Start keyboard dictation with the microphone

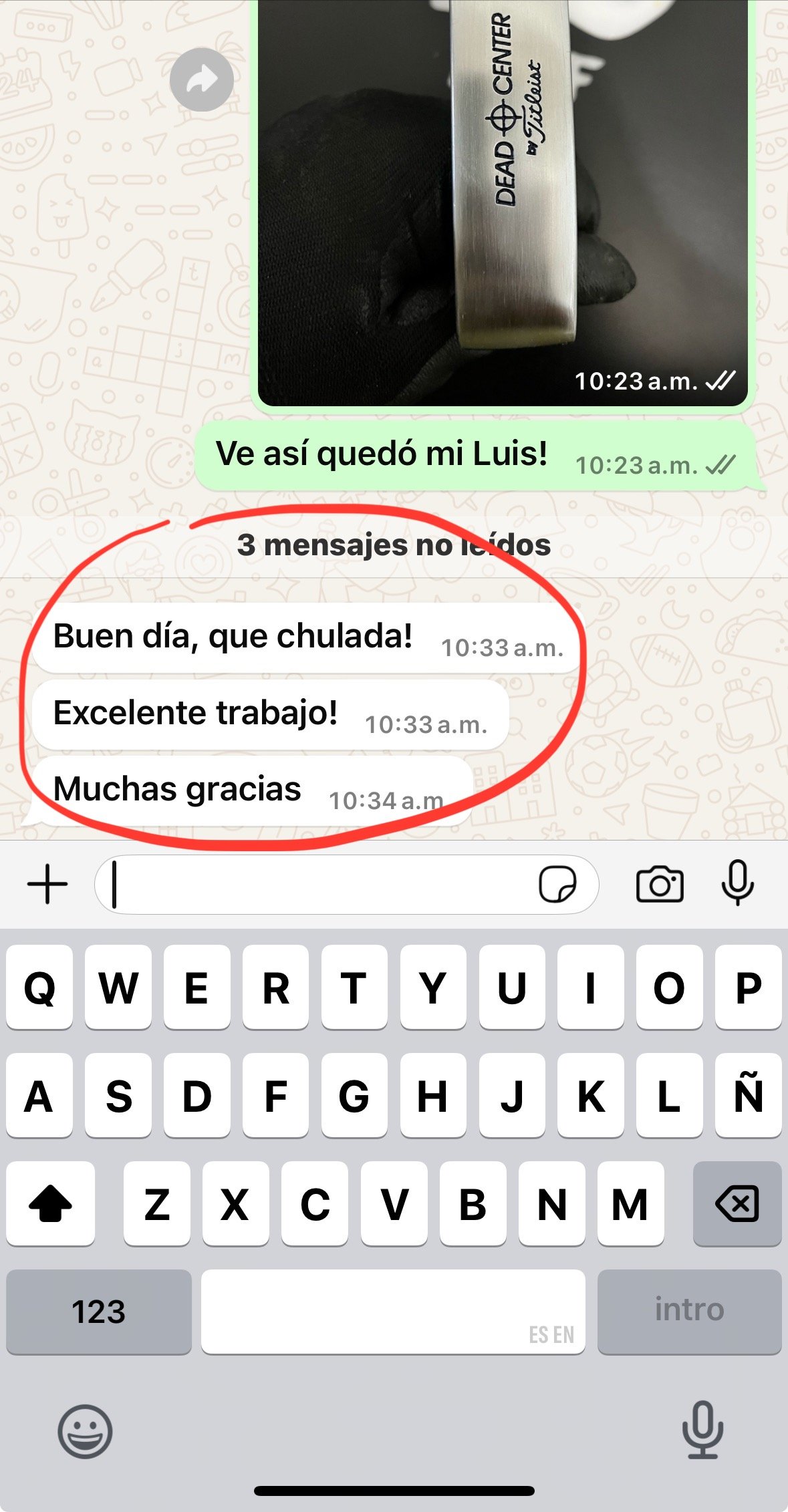click(x=702, y=1430)
